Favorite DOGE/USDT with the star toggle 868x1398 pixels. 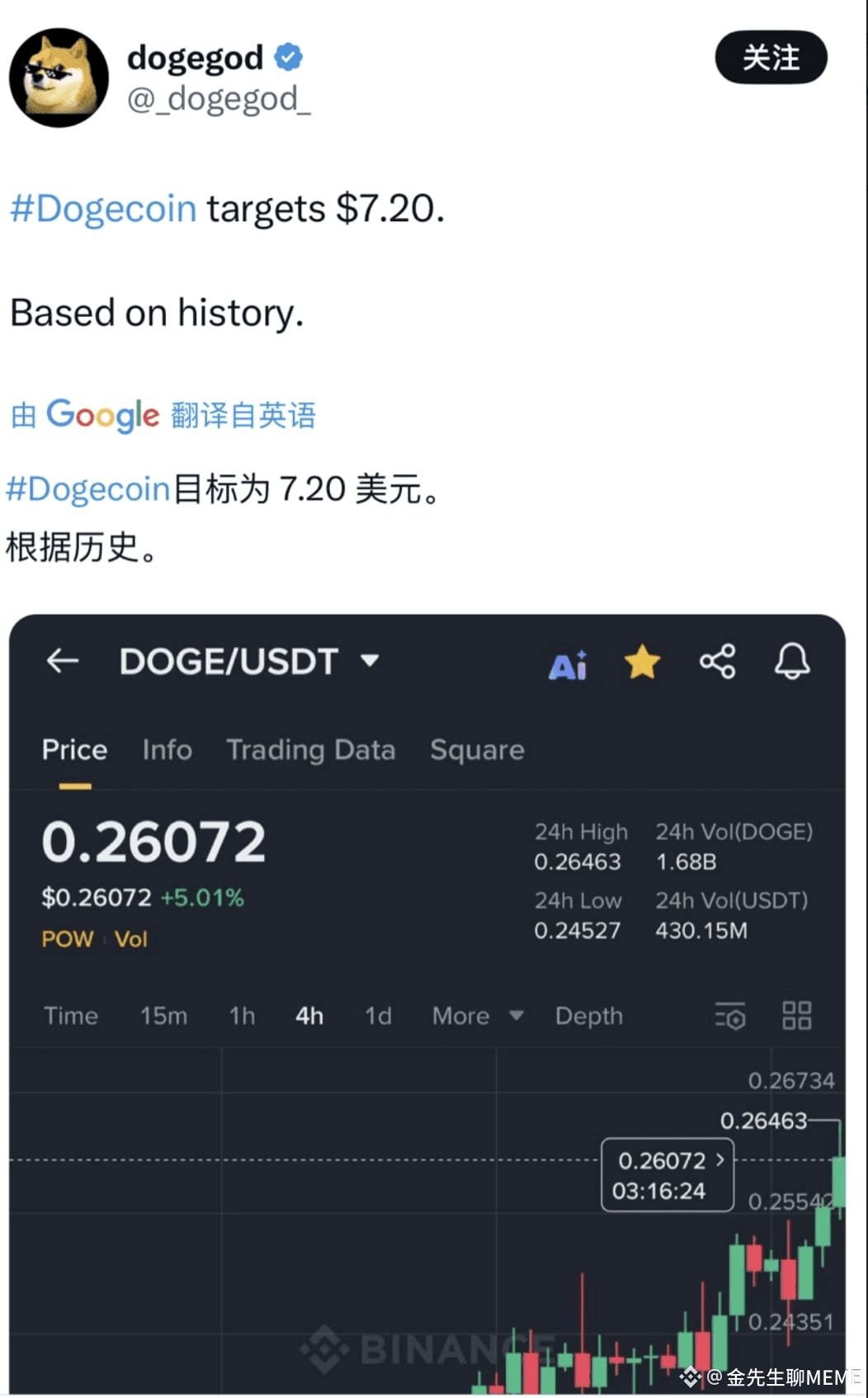pyautogui.click(x=642, y=661)
